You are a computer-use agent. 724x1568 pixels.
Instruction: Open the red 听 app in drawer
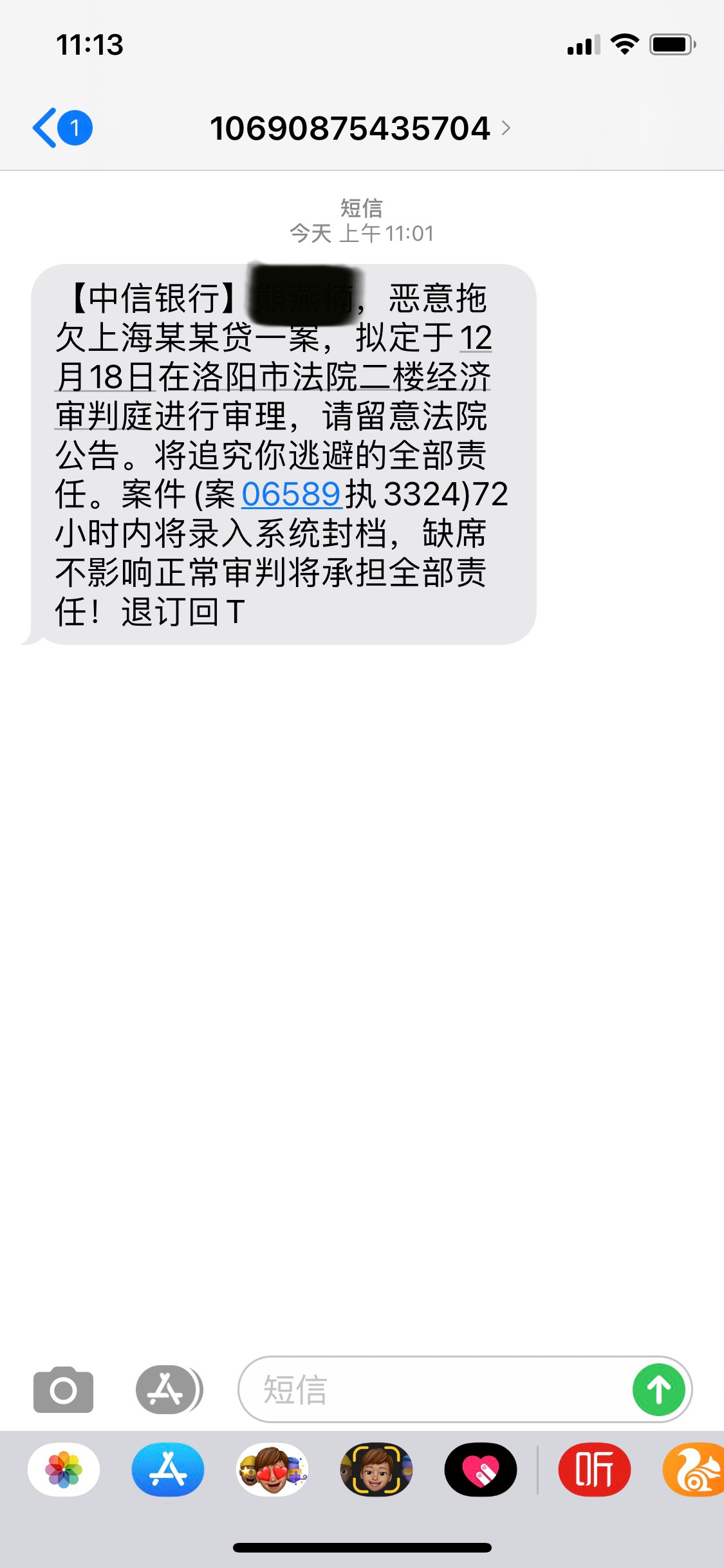pos(595,1470)
